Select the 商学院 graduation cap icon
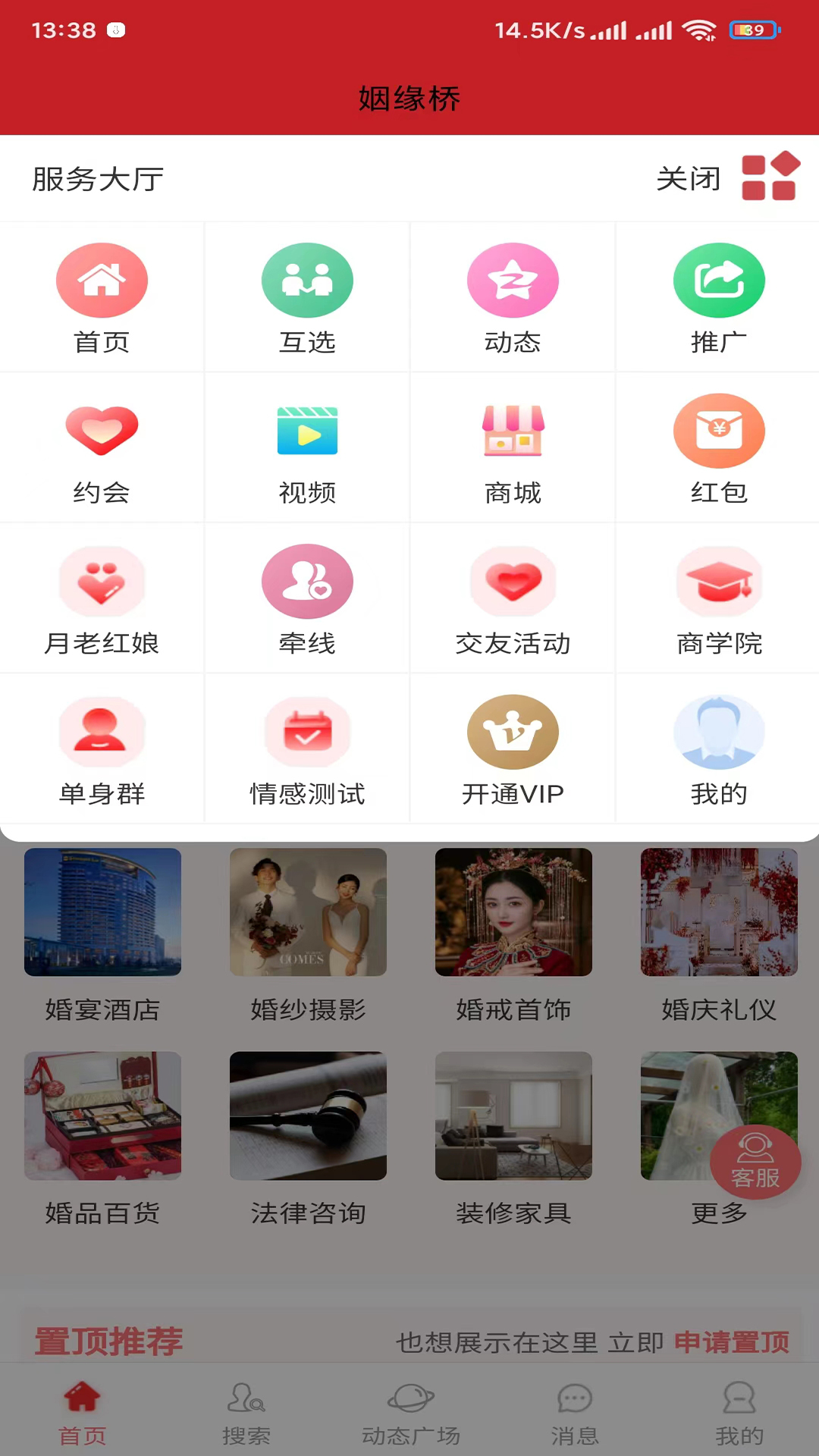 pyautogui.click(x=719, y=581)
